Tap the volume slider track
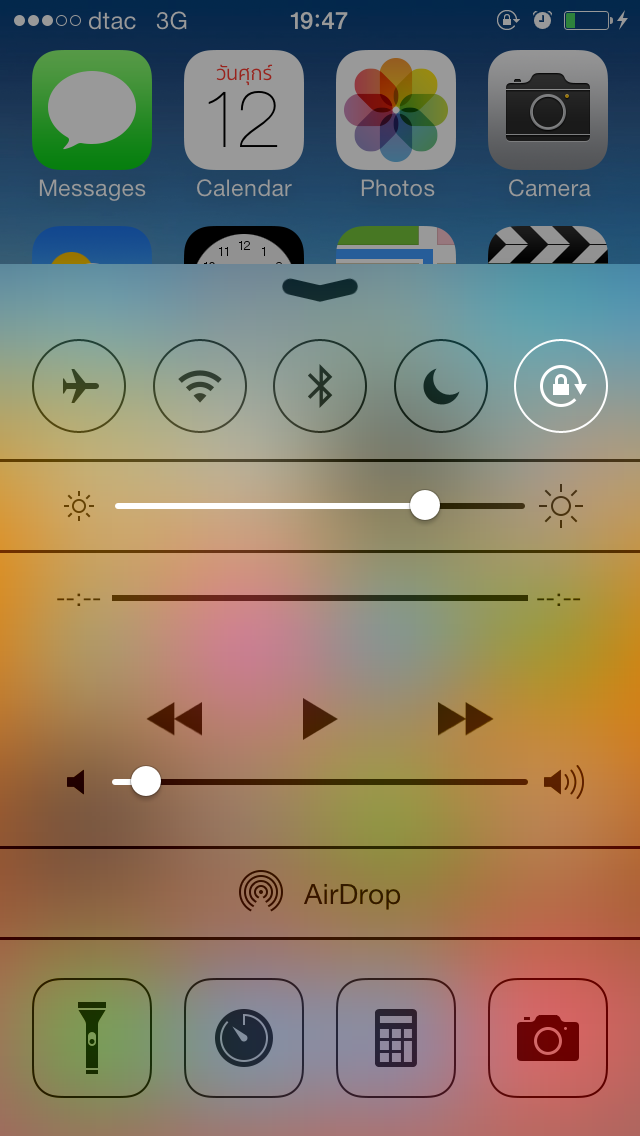Image resolution: width=640 pixels, height=1136 pixels. [320, 782]
